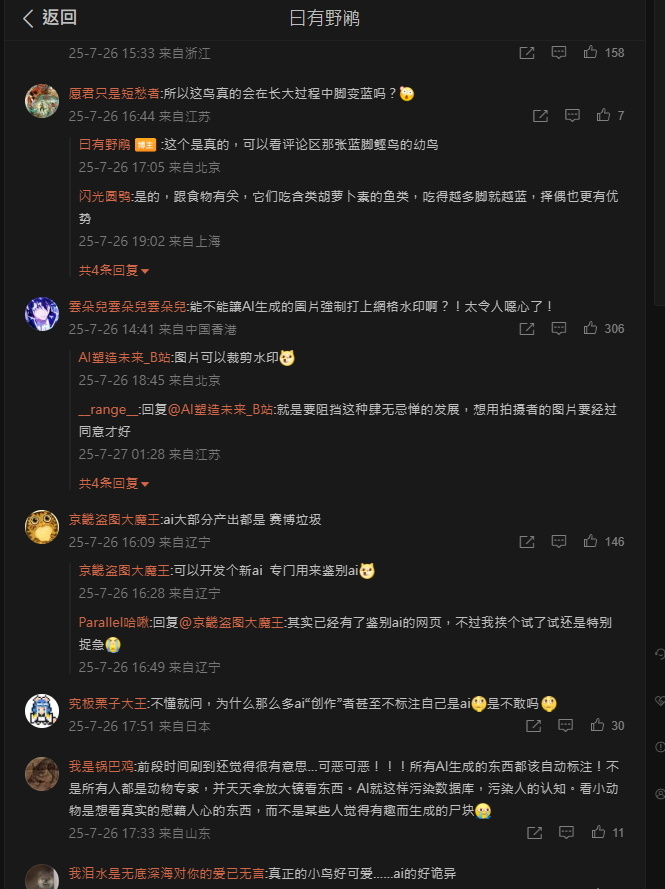Like 我是锅巴鸡's comment
665x889 pixels.
(x=598, y=832)
